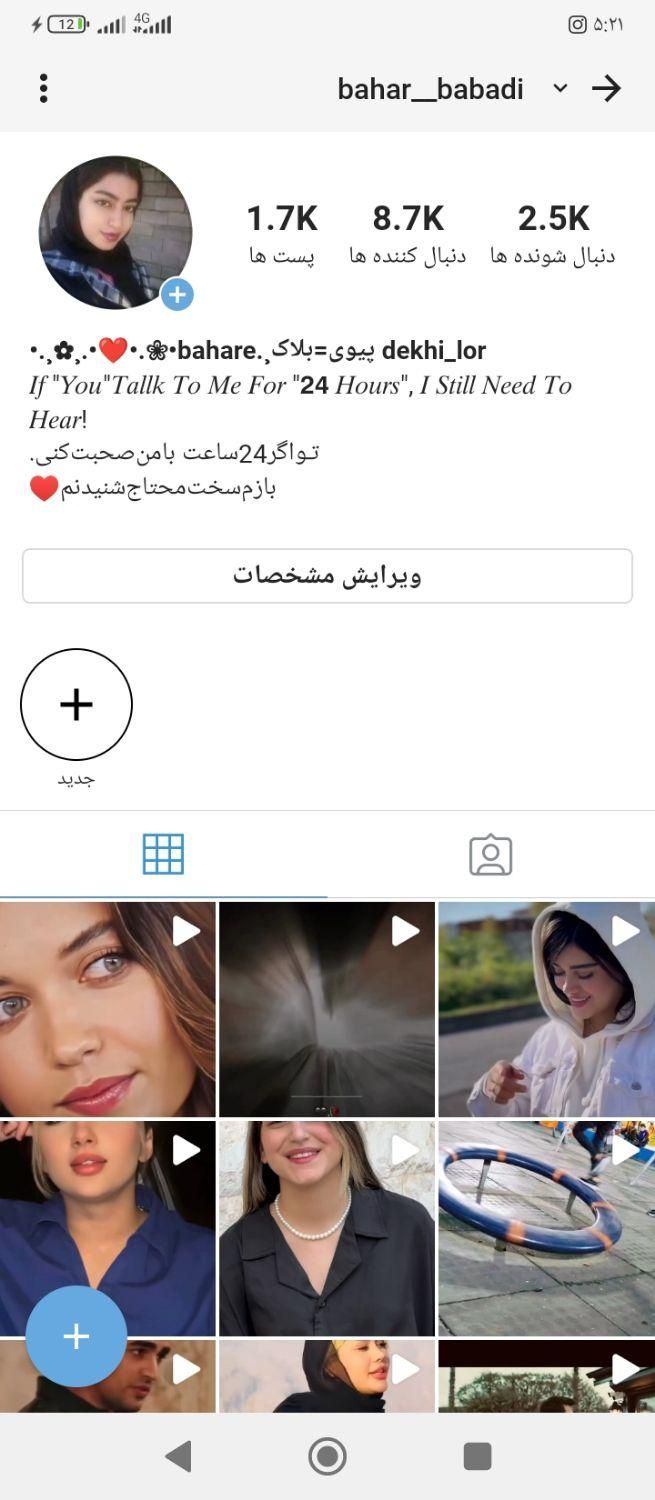This screenshot has width=655, height=1500.
Task: Go to the system home screen
Action: (x=327, y=1456)
